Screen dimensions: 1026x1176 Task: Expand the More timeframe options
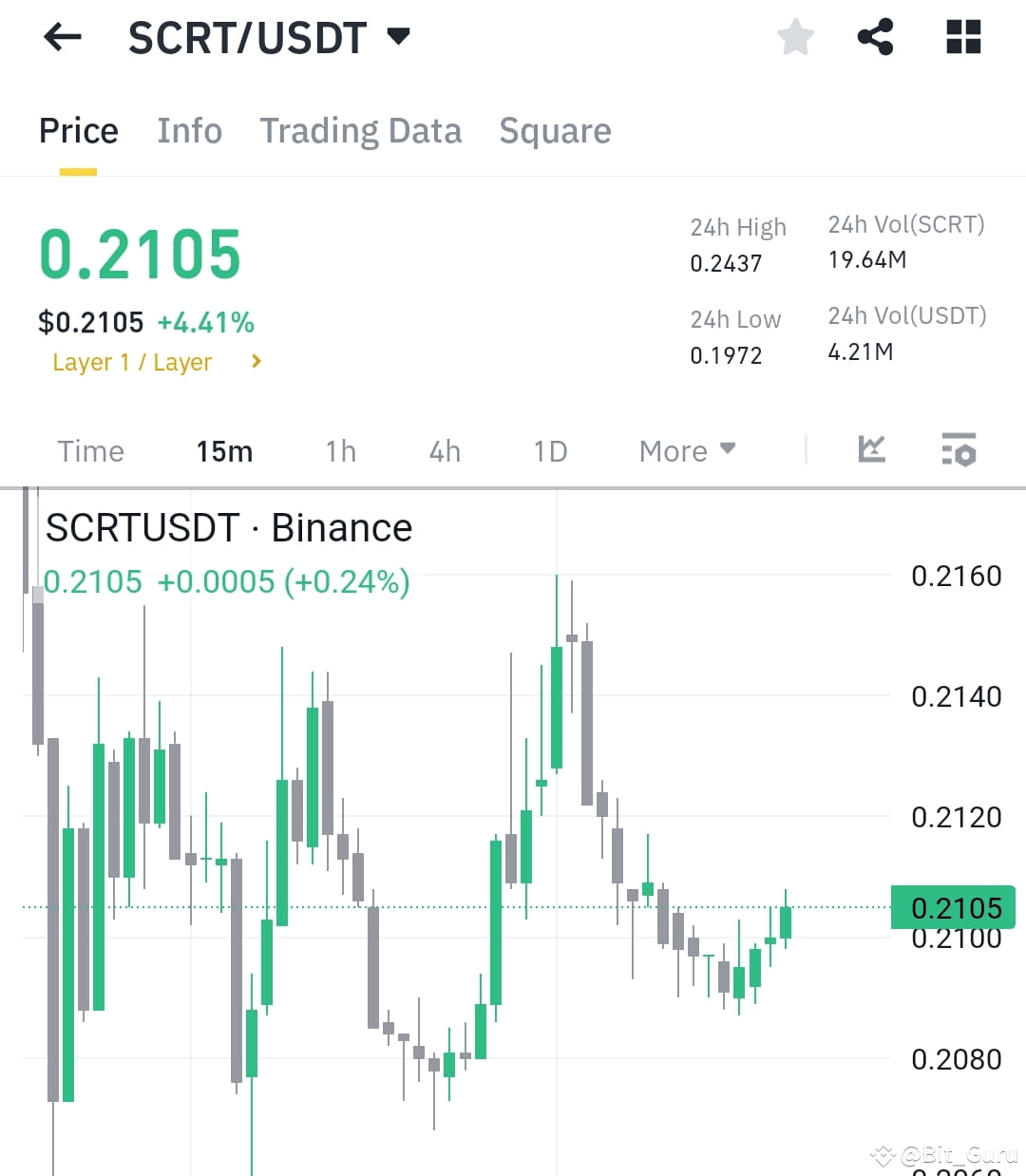(x=686, y=451)
